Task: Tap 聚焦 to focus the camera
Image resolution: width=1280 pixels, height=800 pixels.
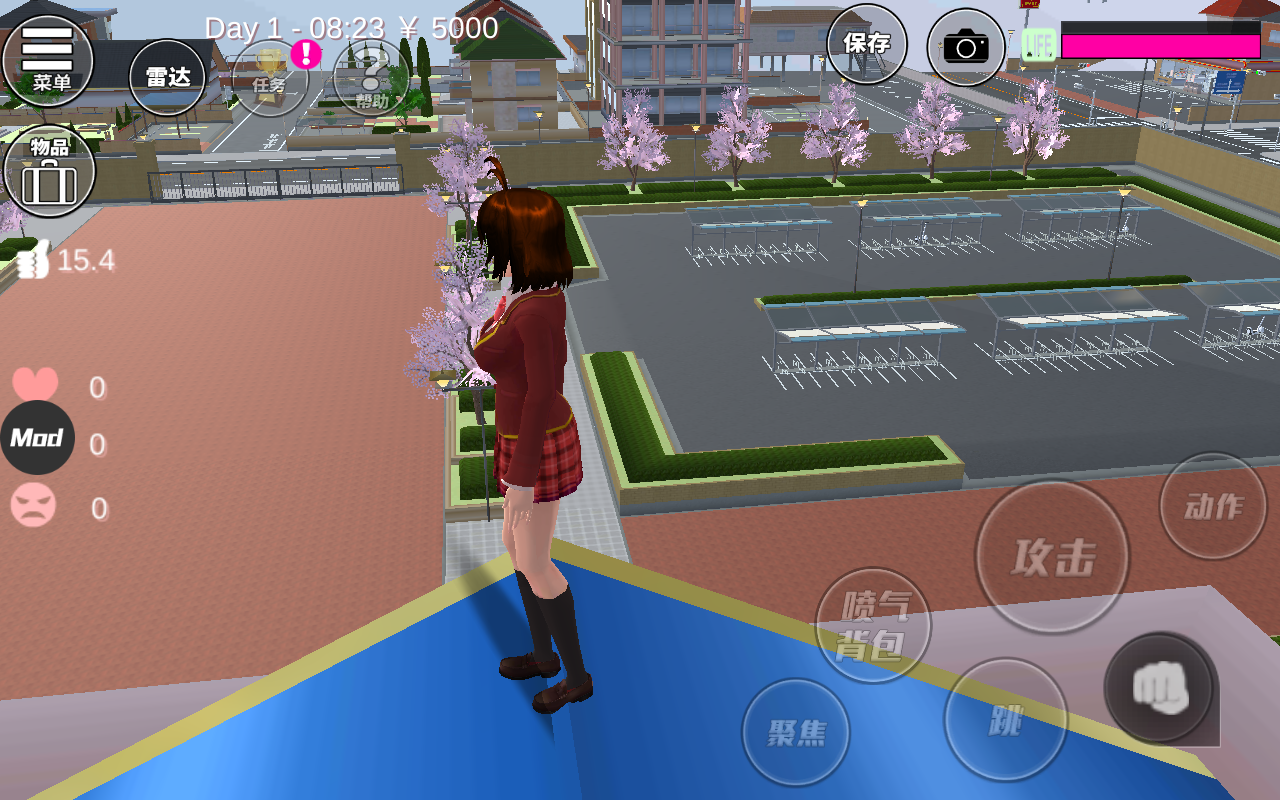Action: tap(796, 733)
